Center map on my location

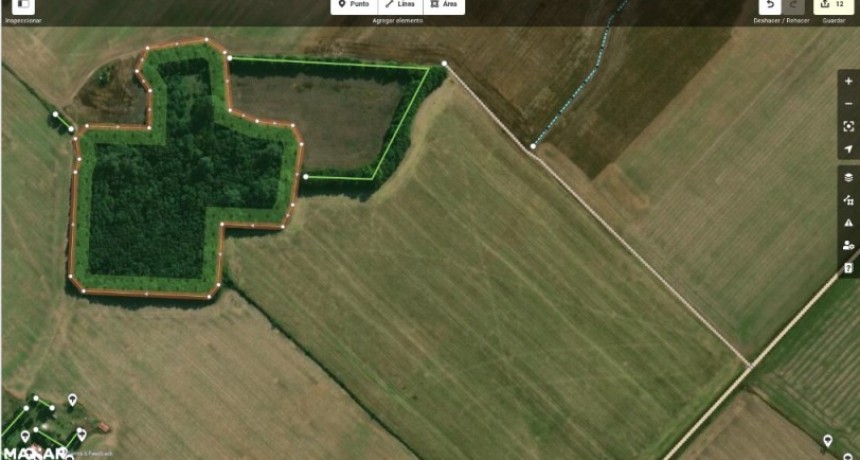tap(848, 149)
